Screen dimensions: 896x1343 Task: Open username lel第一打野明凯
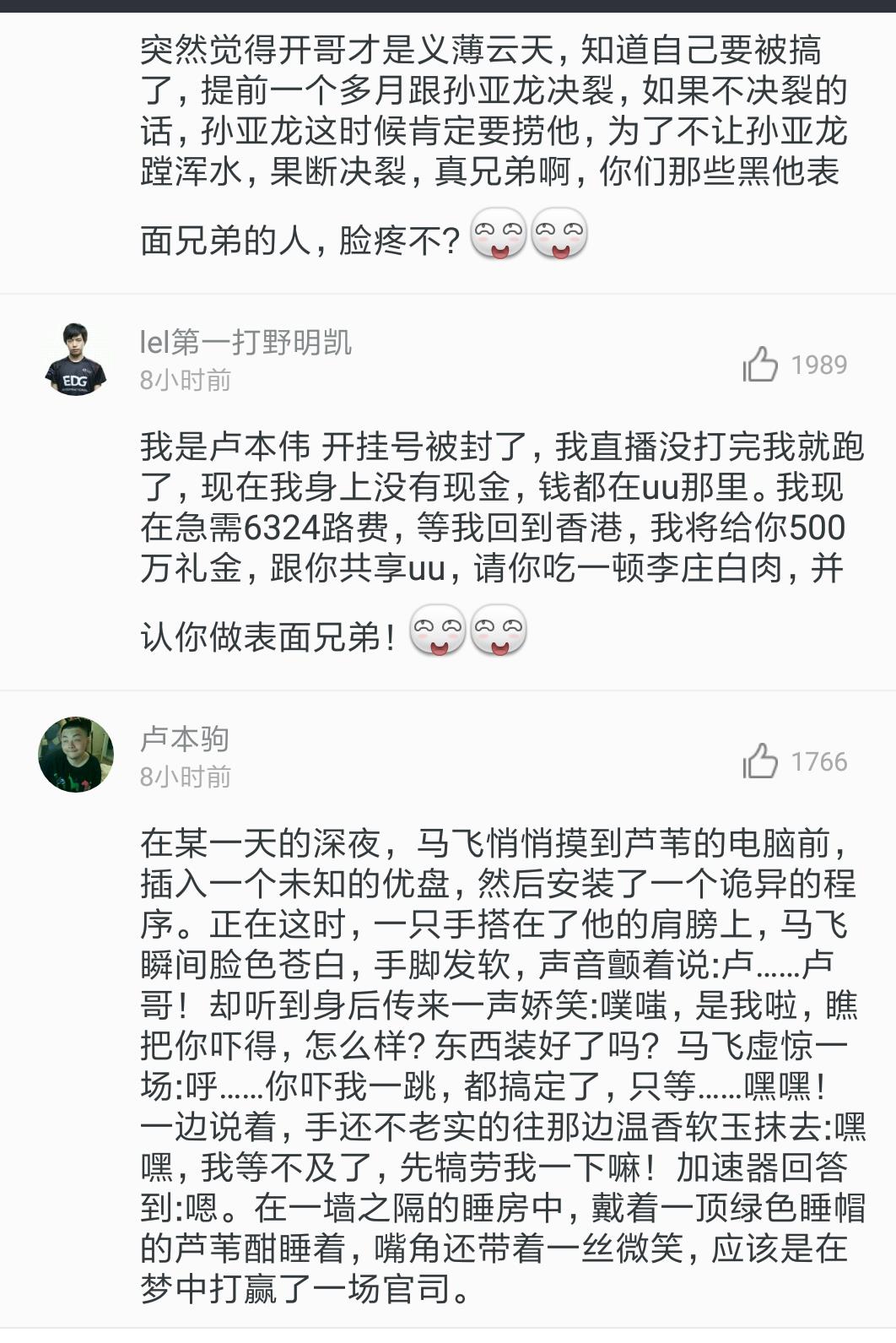pos(246,342)
